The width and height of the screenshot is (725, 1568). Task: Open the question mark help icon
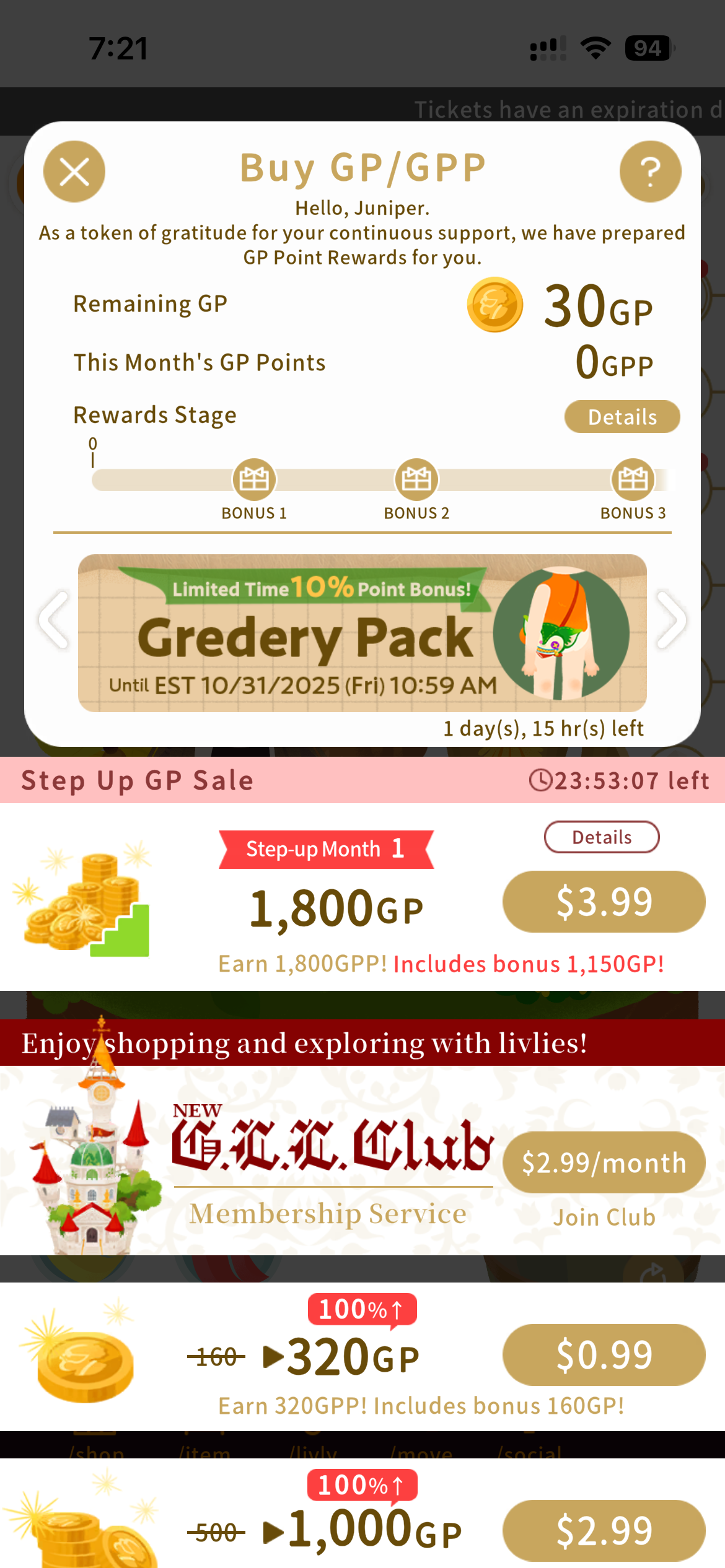(650, 172)
